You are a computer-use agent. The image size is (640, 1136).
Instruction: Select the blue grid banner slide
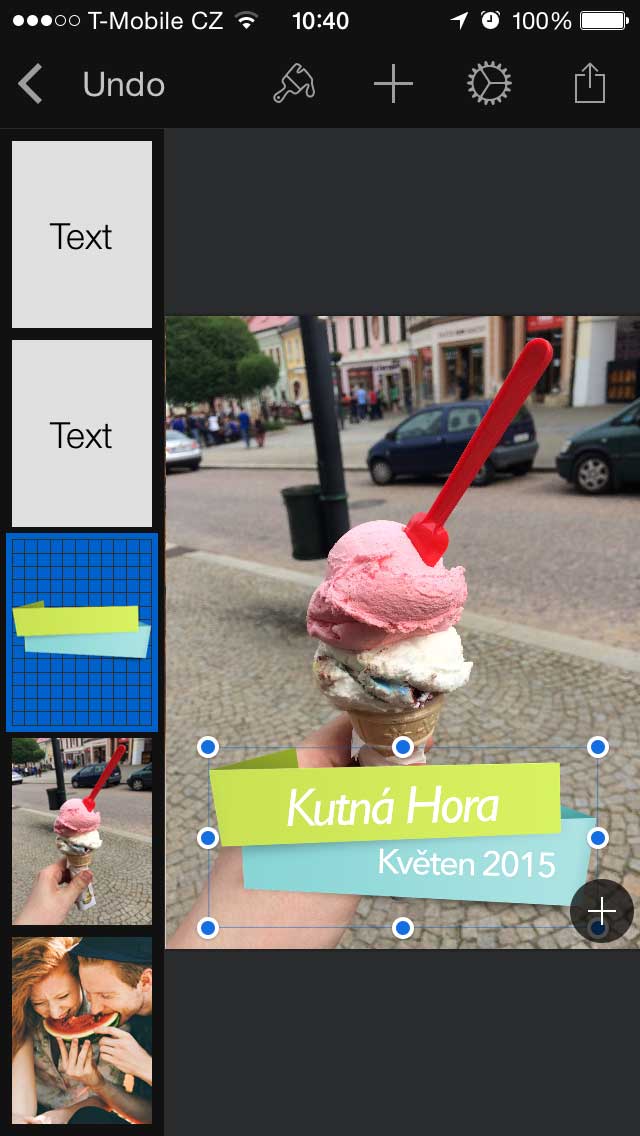[x=82, y=632]
